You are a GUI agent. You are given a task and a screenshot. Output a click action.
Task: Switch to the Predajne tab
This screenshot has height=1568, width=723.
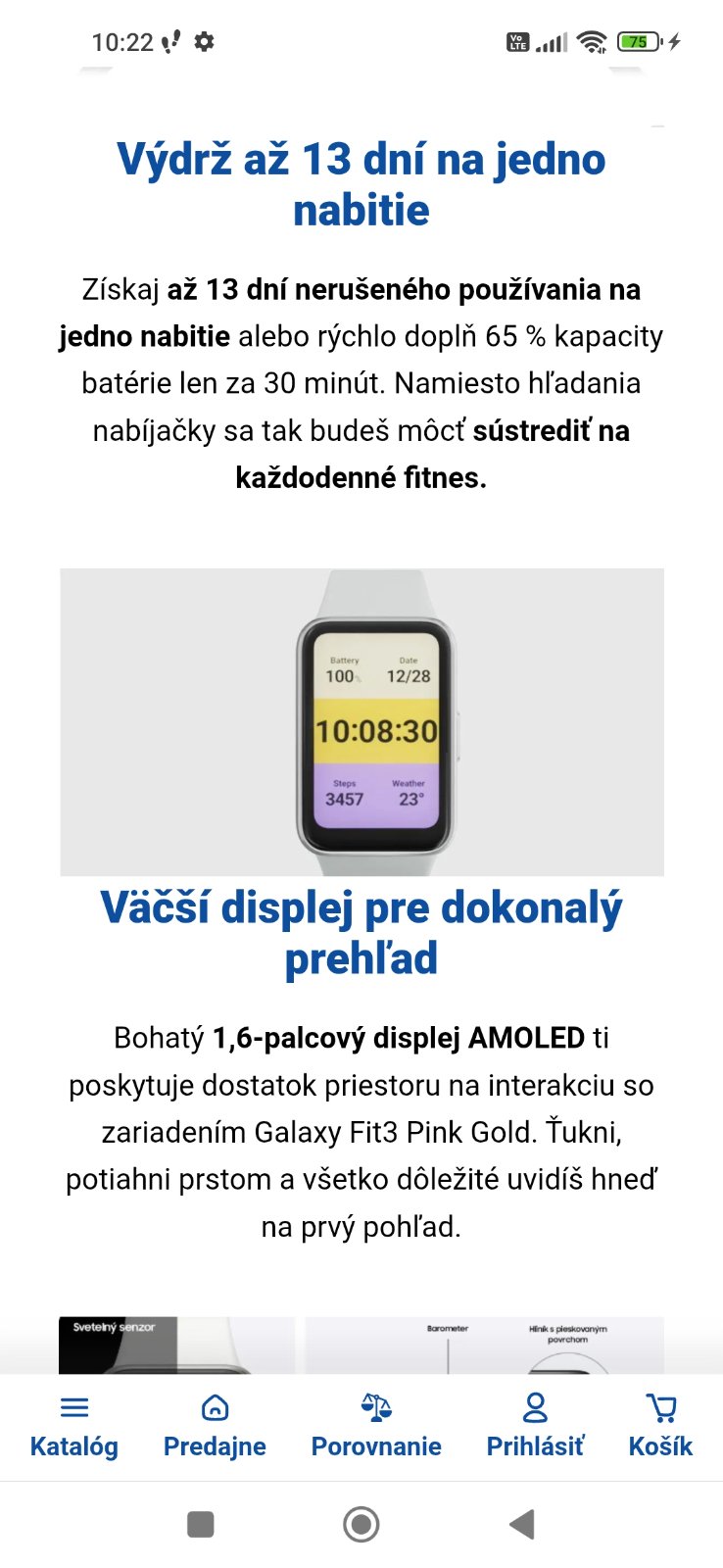point(215,1426)
